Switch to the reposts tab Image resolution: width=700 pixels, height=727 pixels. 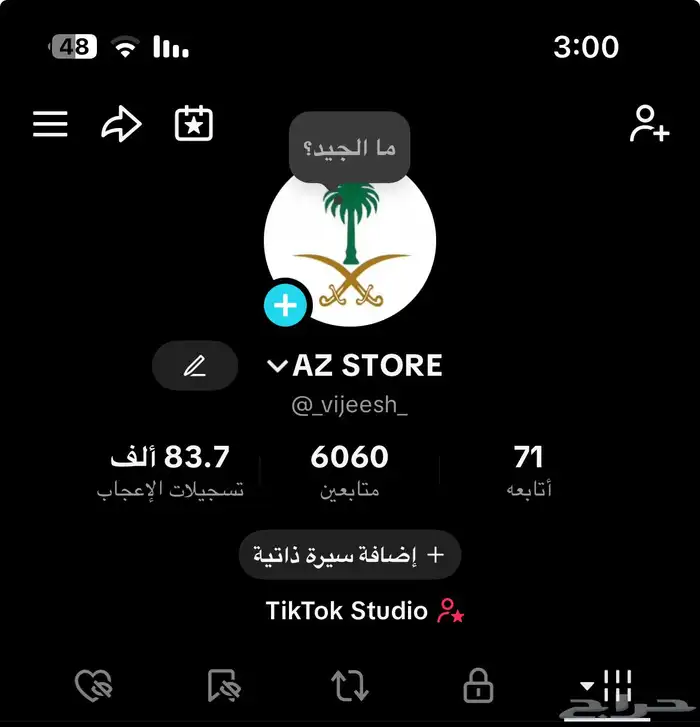coord(350,686)
